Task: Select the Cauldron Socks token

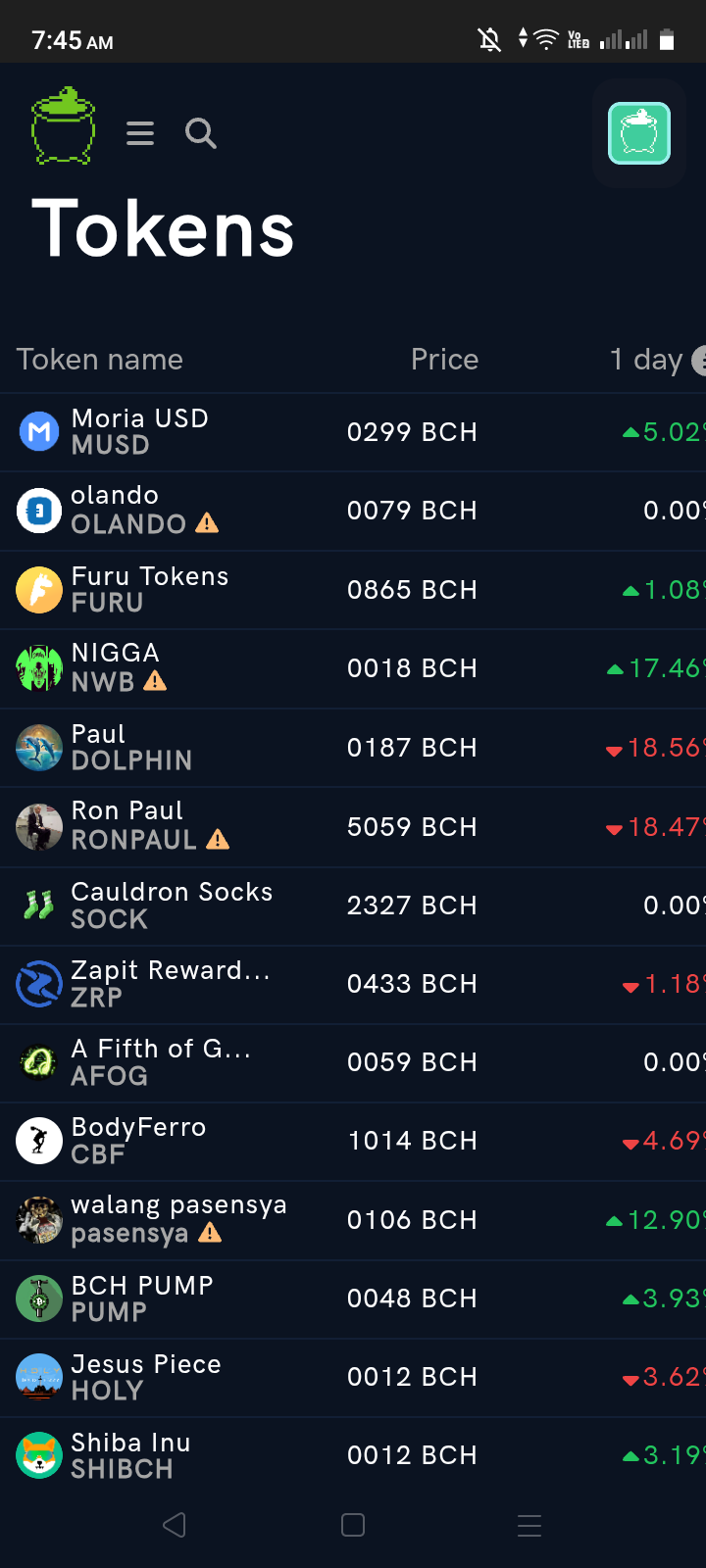Action: click(353, 906)
